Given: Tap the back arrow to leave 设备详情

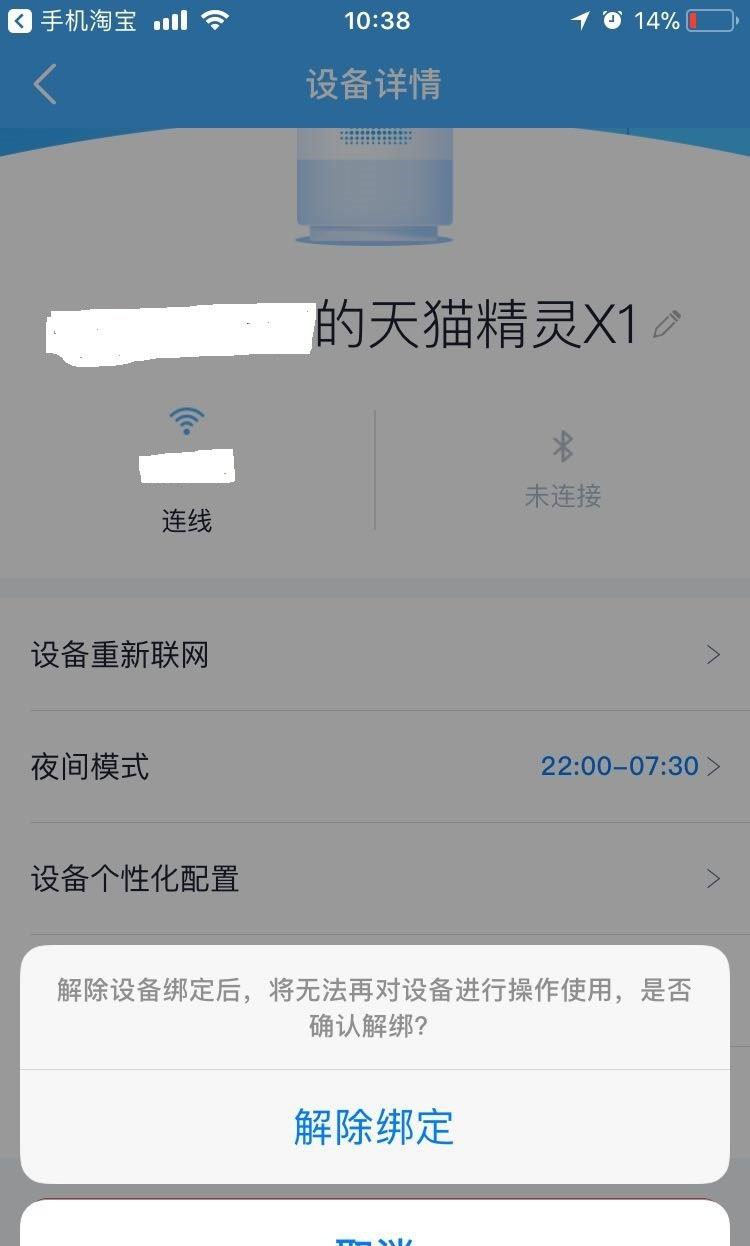Looking at the screenshot, I should click(x=44, y=84).
